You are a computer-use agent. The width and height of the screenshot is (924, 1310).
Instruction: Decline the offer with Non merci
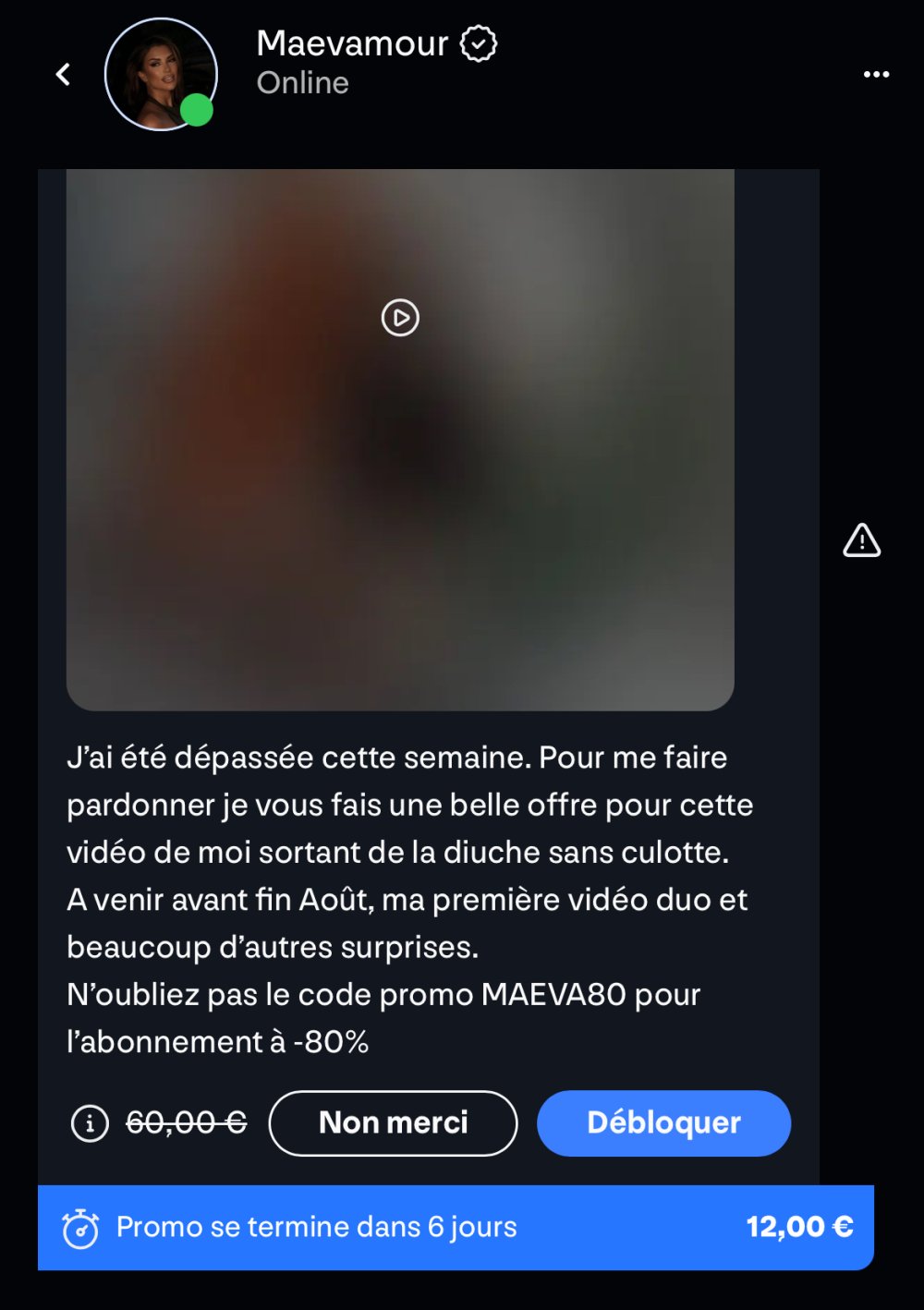tap(393, 1123)
